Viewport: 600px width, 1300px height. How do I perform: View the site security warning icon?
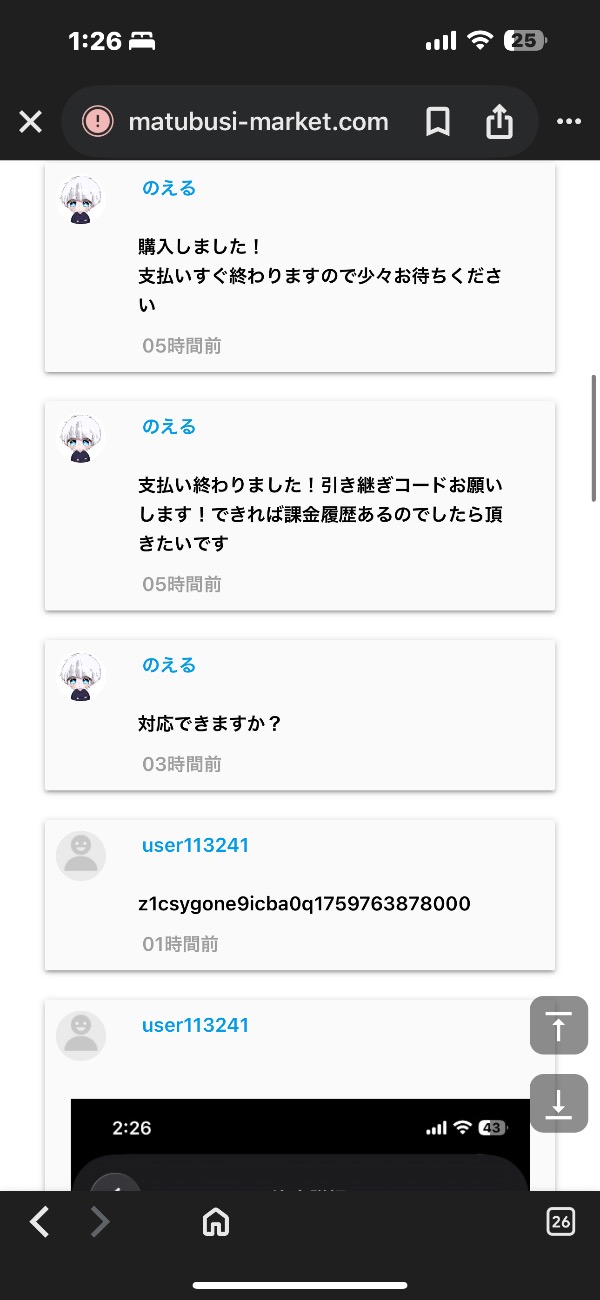[x=97, y=122]
